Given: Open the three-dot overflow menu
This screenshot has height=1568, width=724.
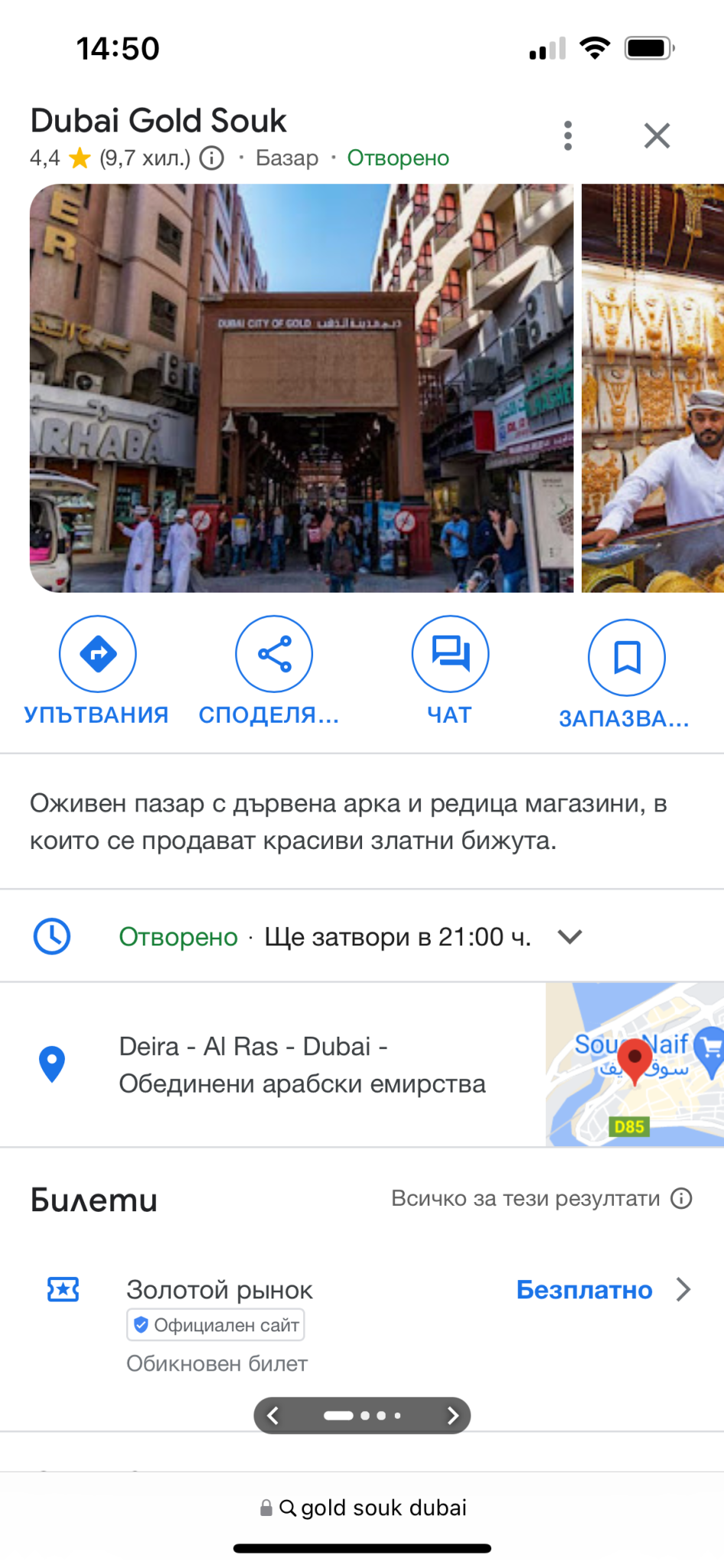Looking at the screenshot, I should [x=567, y=136].
